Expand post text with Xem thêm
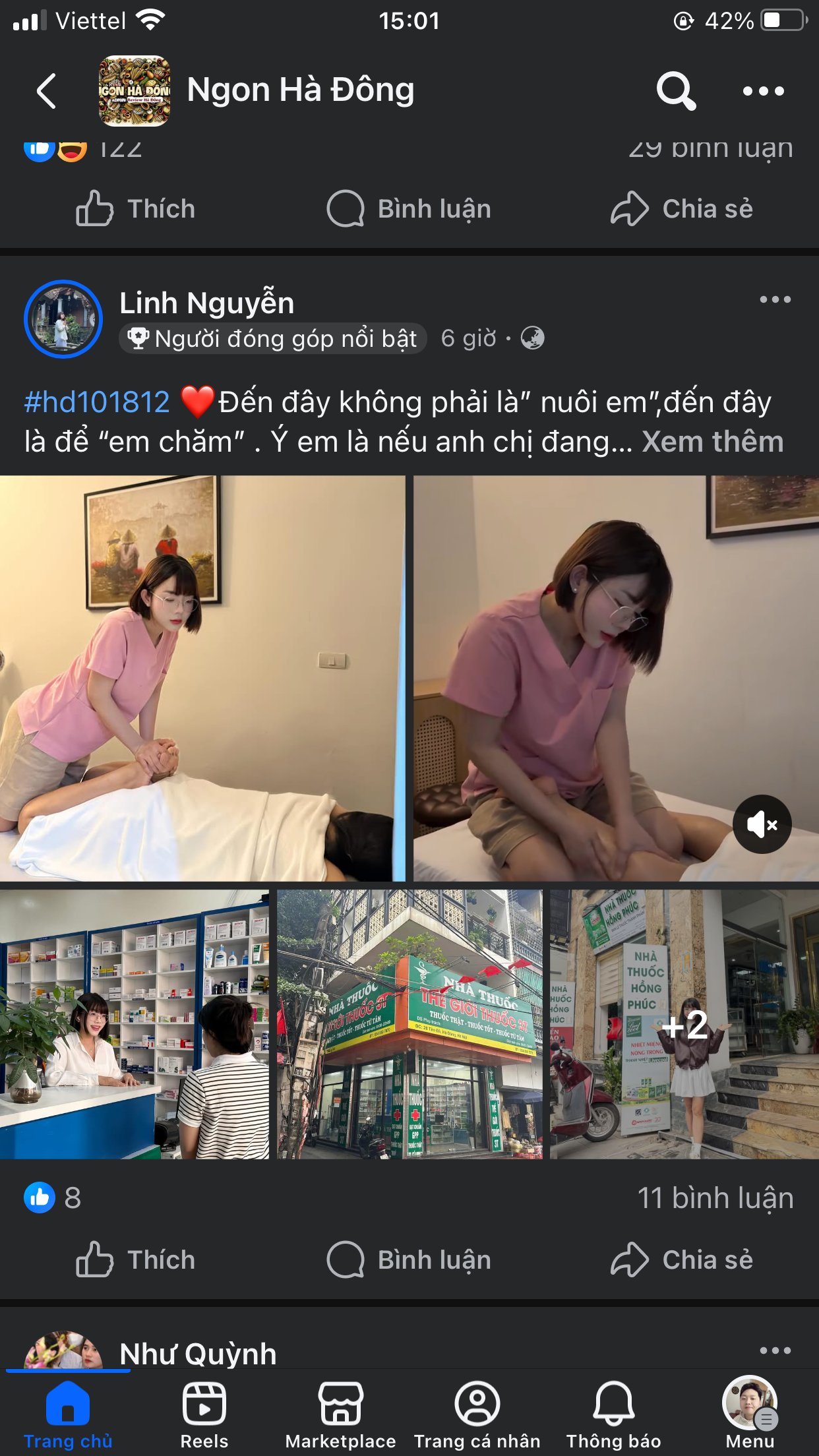The height and width of the screenshot is (1456, 819). (712, 442)
